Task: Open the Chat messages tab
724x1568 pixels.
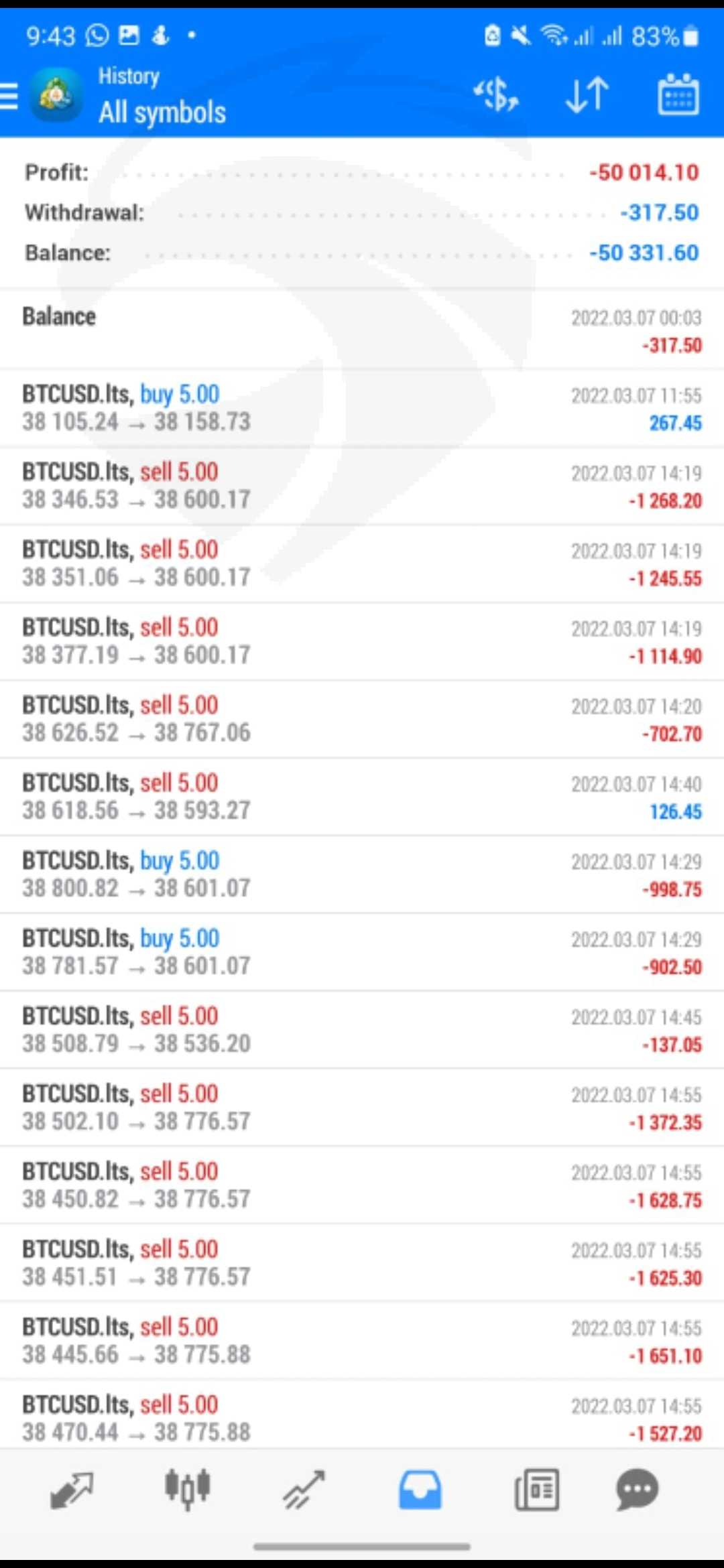Action: point(637,1490)
